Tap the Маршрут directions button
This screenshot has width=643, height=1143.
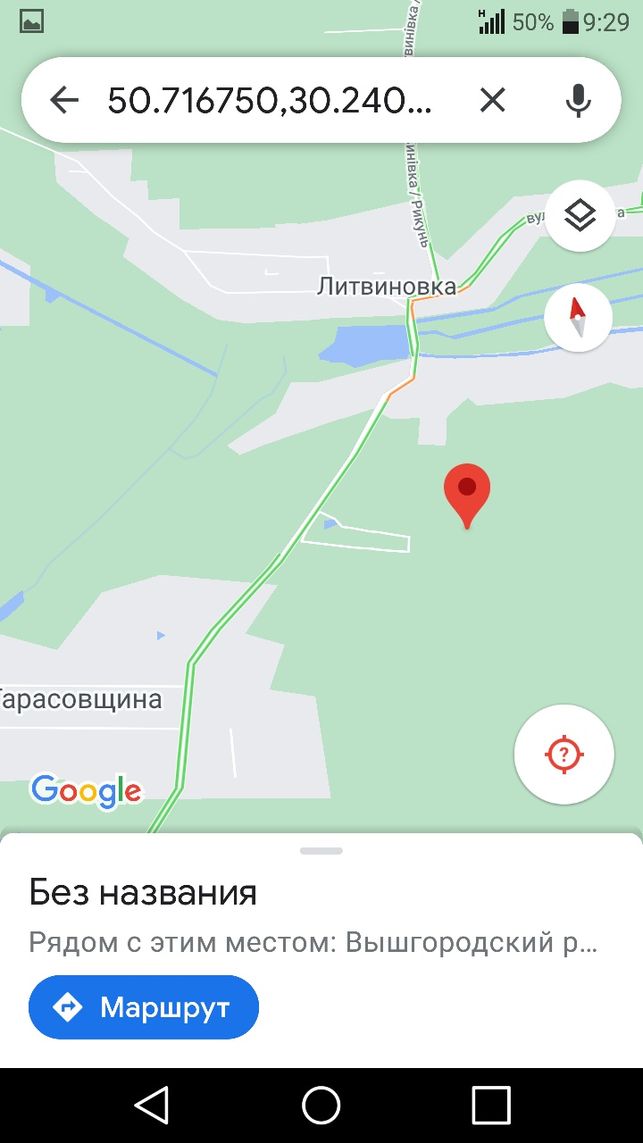144,1007
